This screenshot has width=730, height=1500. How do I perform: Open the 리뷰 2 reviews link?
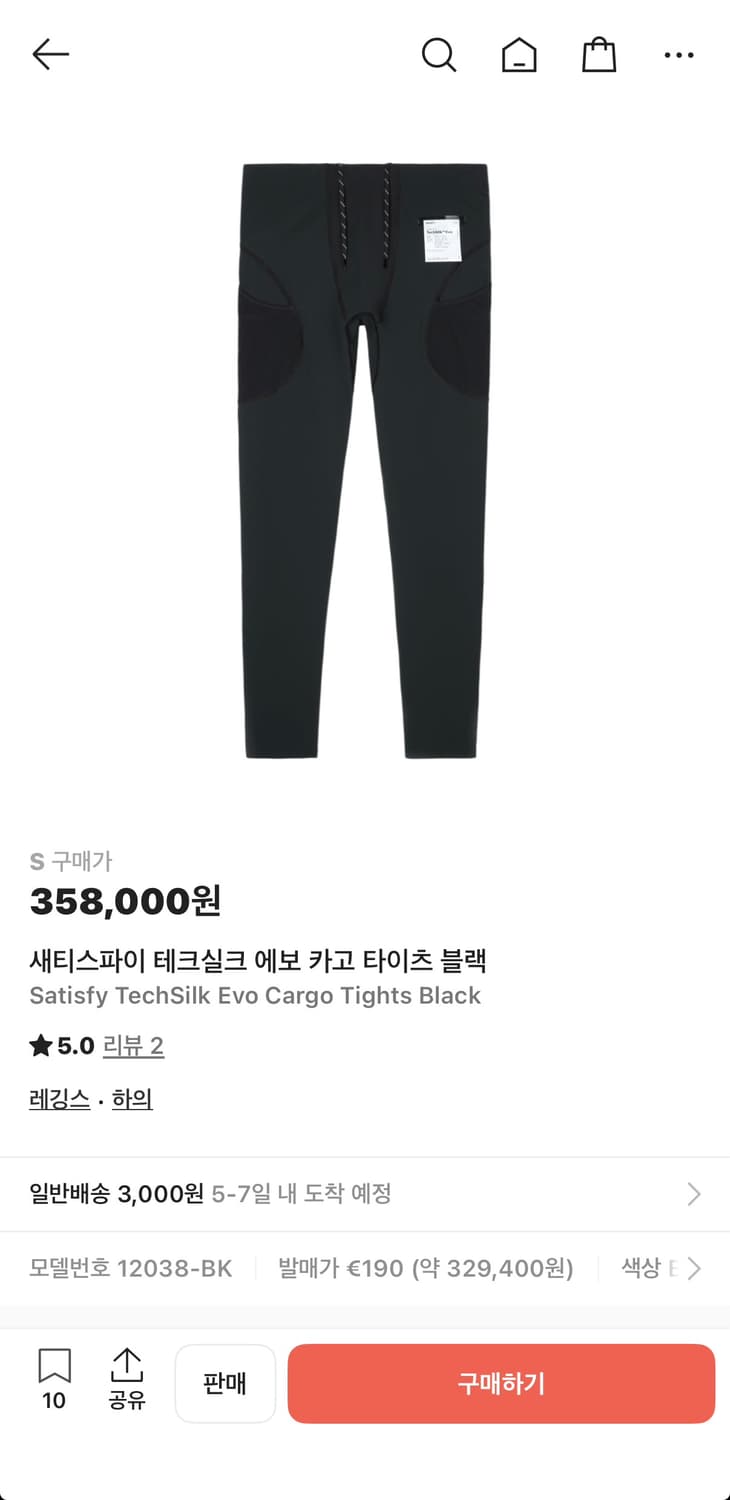pos(133,1046)
